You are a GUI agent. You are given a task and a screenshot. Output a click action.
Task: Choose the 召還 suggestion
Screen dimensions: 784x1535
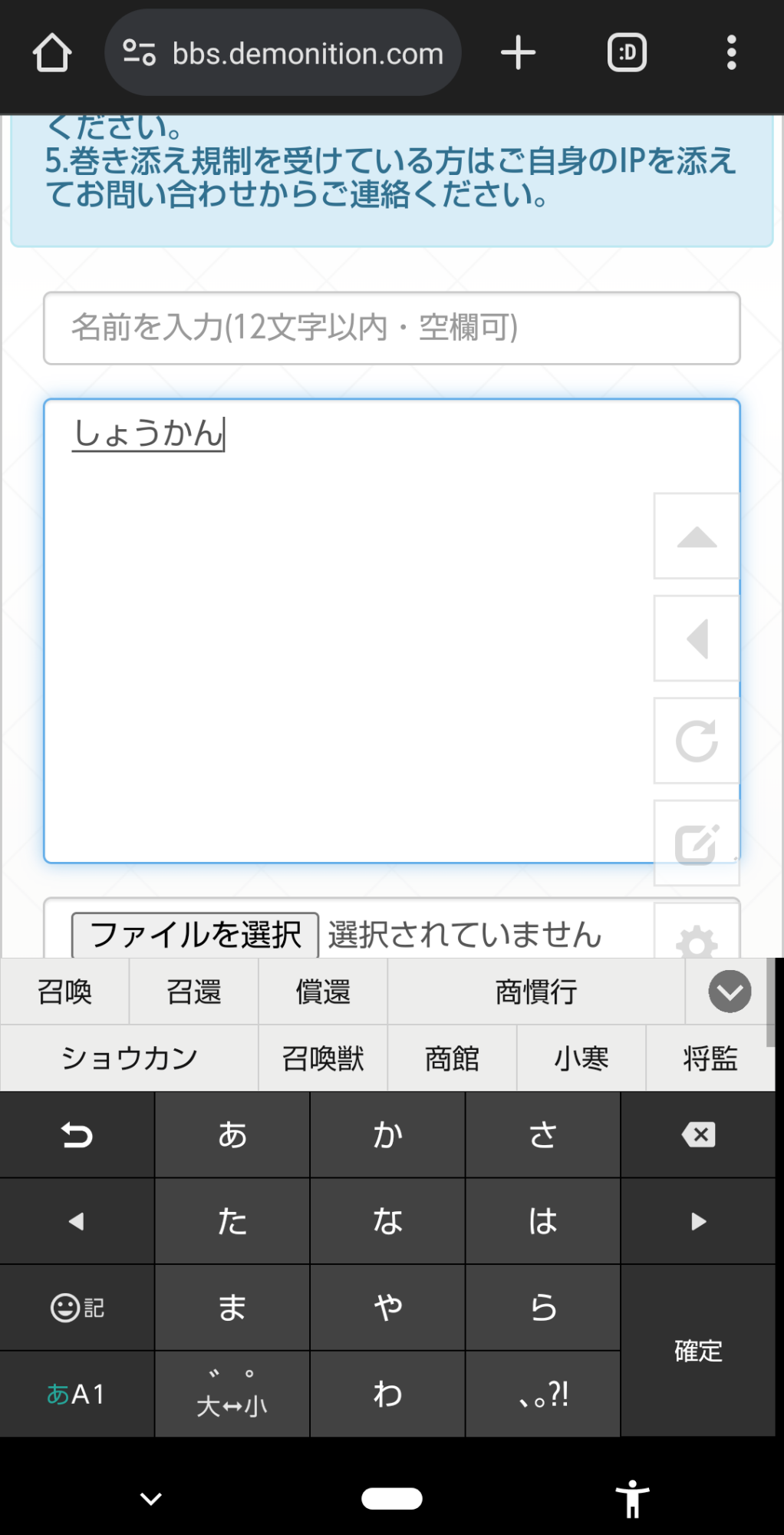pyautogui.click(x=194, y=992)
